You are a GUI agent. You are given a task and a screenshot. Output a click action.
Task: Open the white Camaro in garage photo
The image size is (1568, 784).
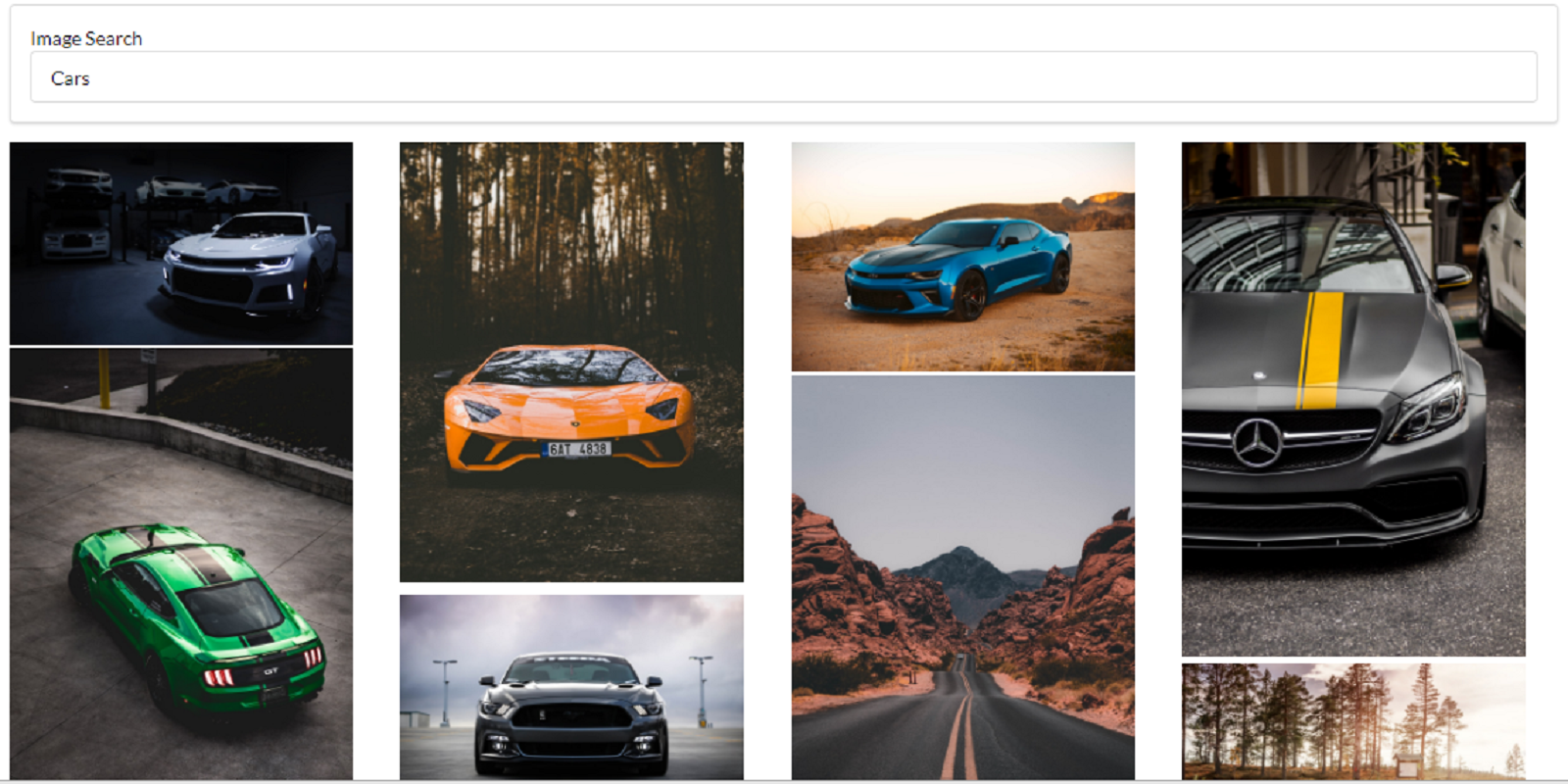tap(181, 243)
